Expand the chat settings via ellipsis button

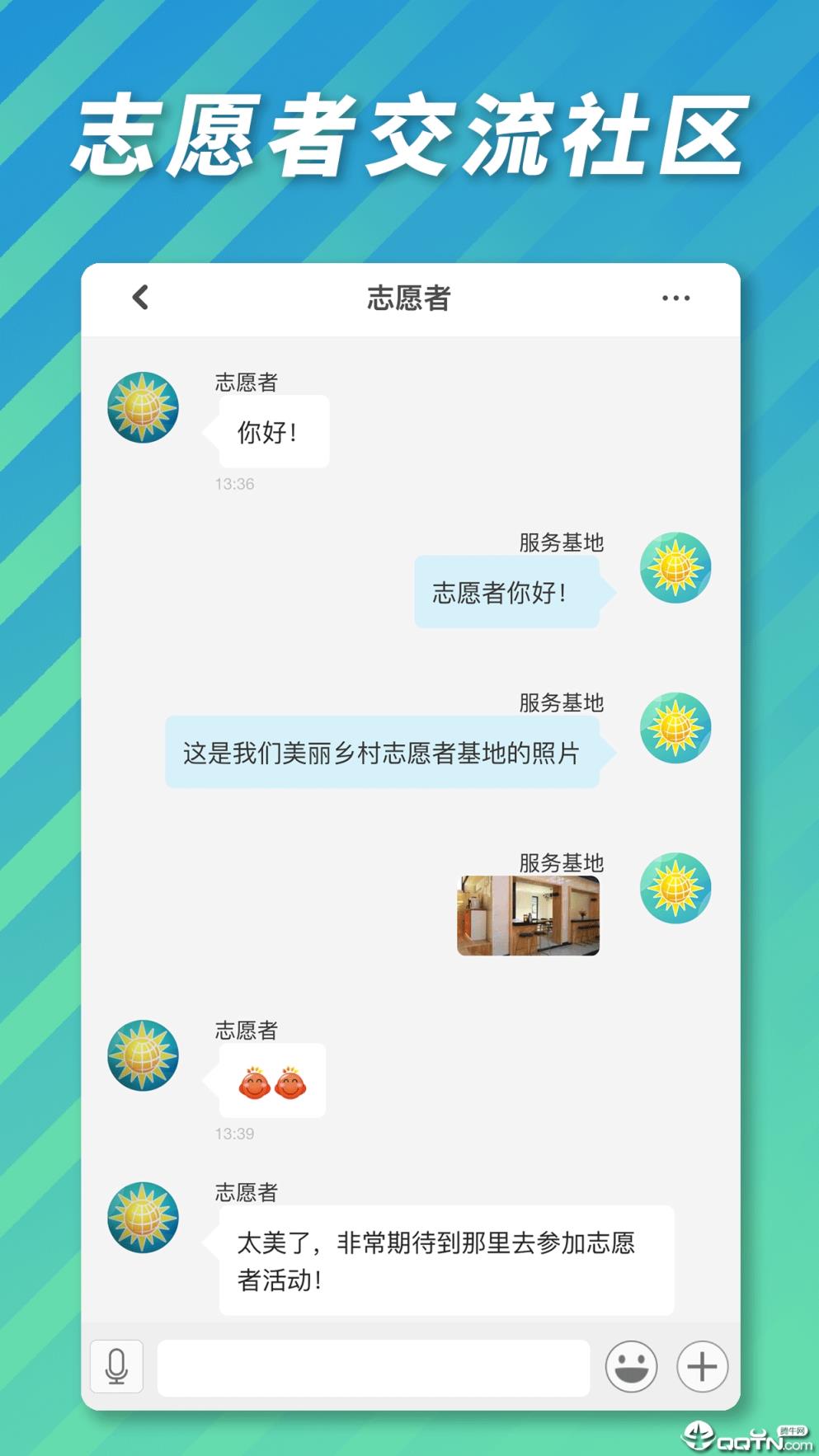pos(675,298)
